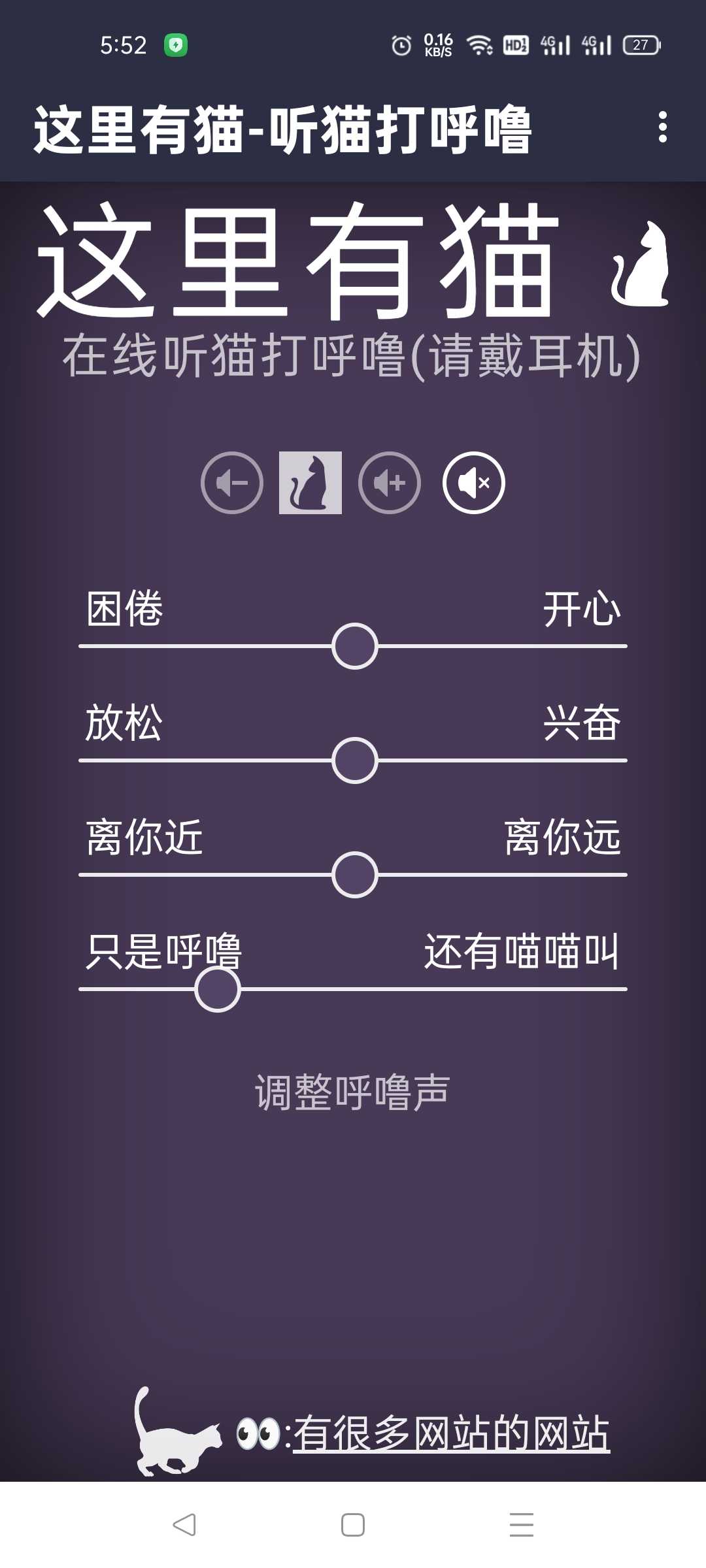Screen dimensions: 706x1568
Task: Open the 有很多网站的网站 link
Action: (451, 1434)
